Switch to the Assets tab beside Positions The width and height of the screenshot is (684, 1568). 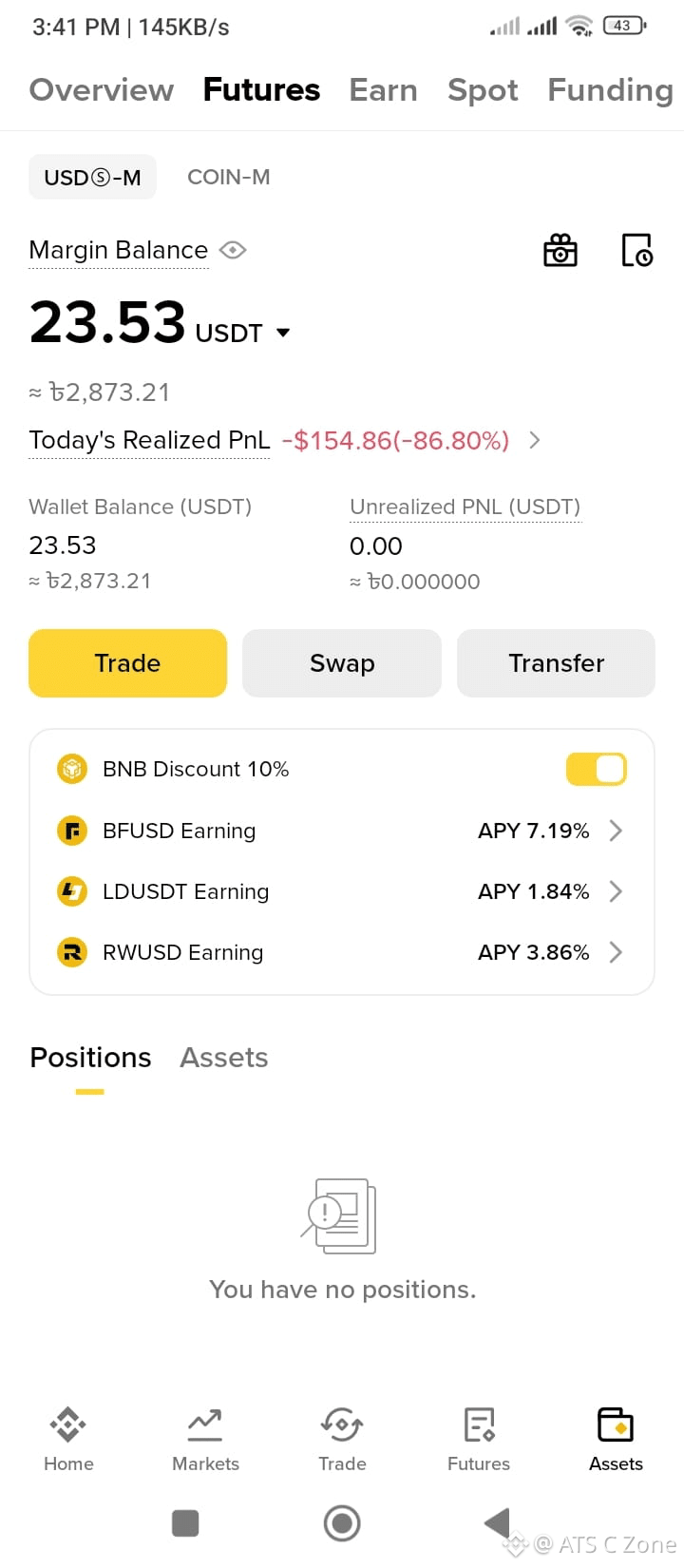(x=224, y=1058)
